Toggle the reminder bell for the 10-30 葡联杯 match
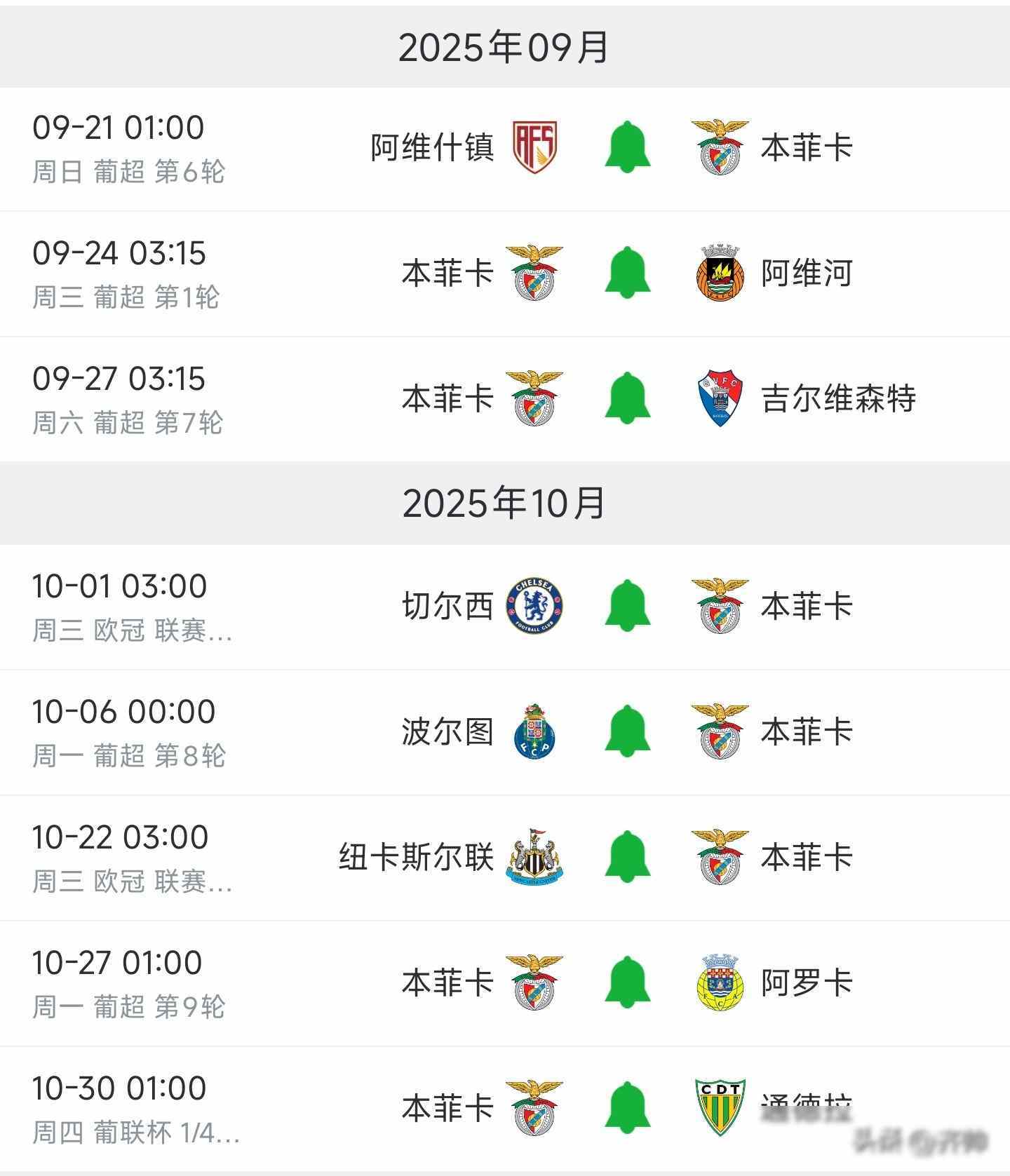Viewport: 1010px width, 1176px height. [x=627, y=1107]
